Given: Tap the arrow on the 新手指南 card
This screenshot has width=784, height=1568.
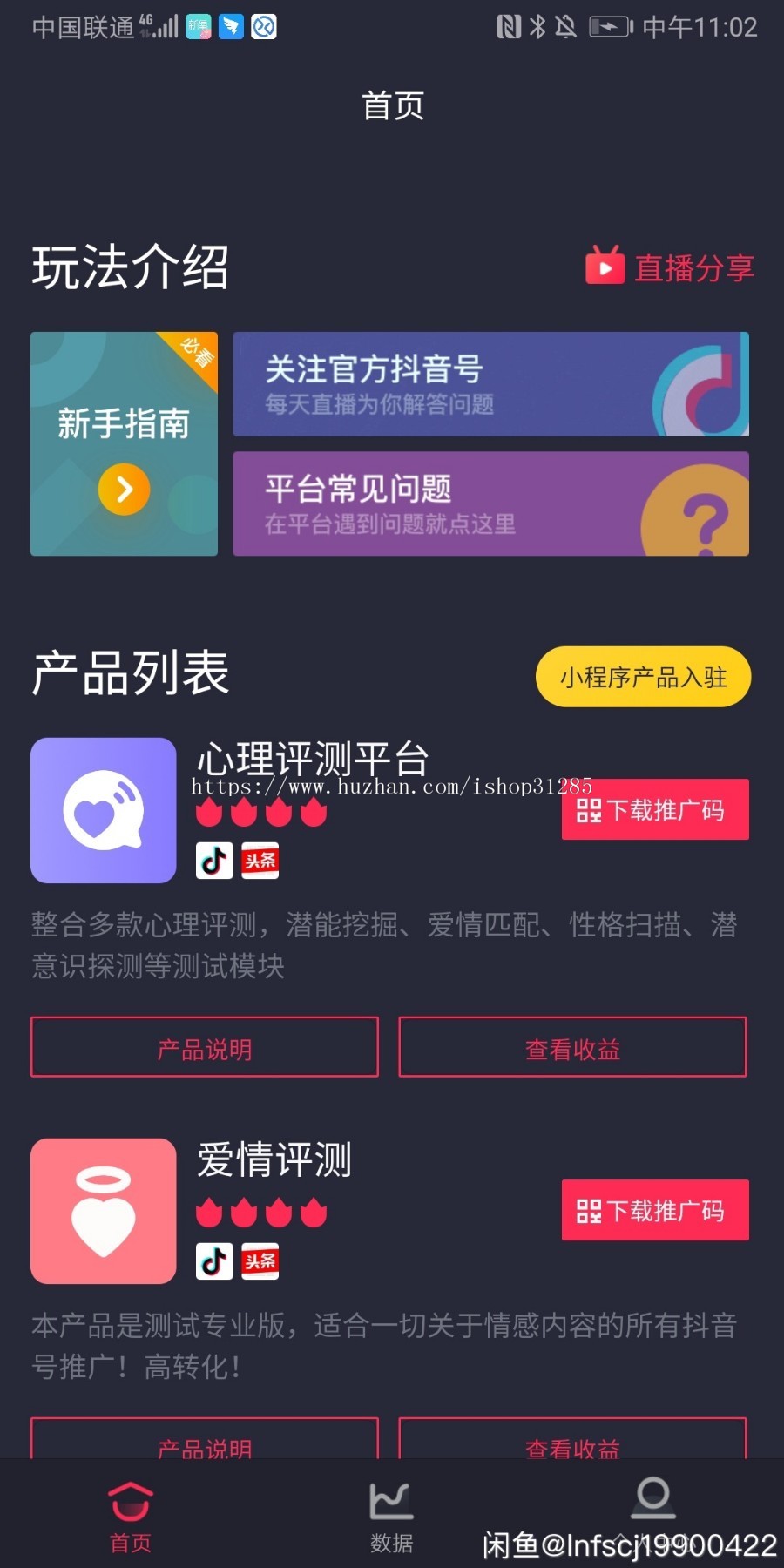Looking at the screenshot, I should tap(123, 490).
